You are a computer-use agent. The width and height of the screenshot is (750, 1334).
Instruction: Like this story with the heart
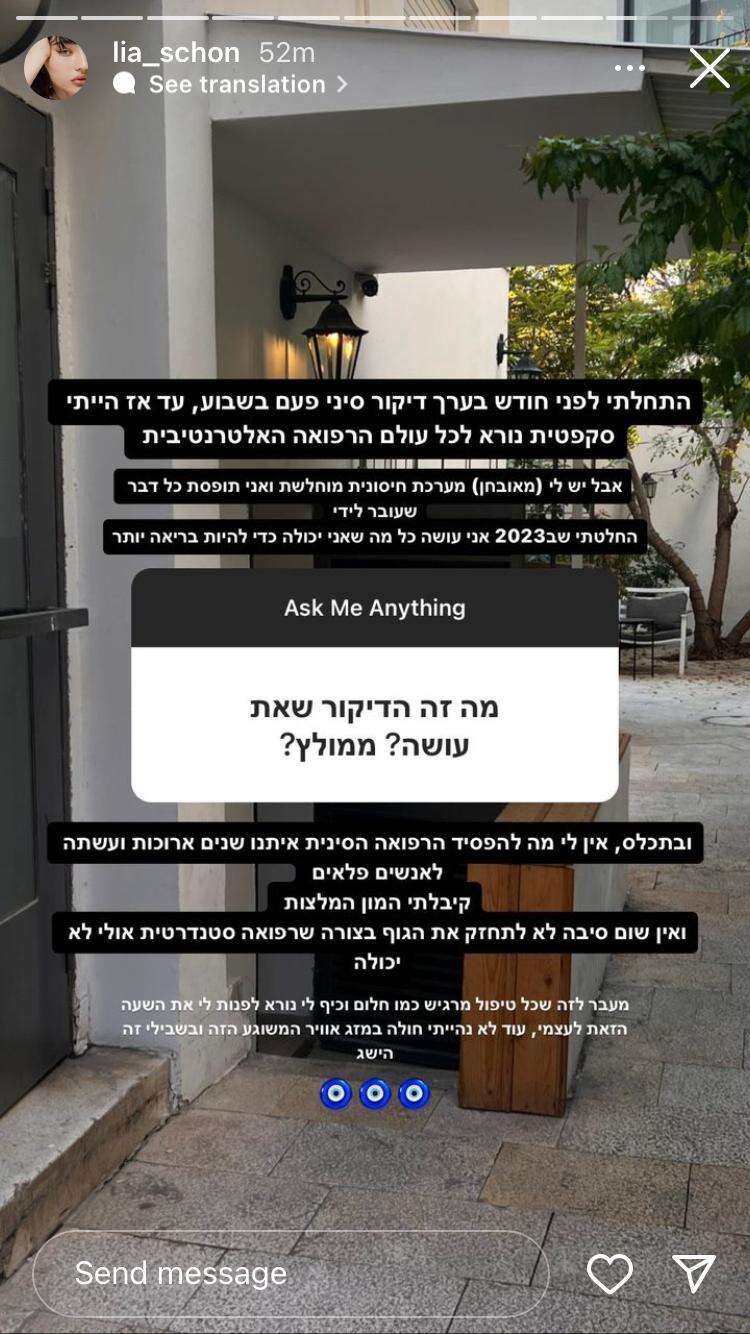point(609,1273)
